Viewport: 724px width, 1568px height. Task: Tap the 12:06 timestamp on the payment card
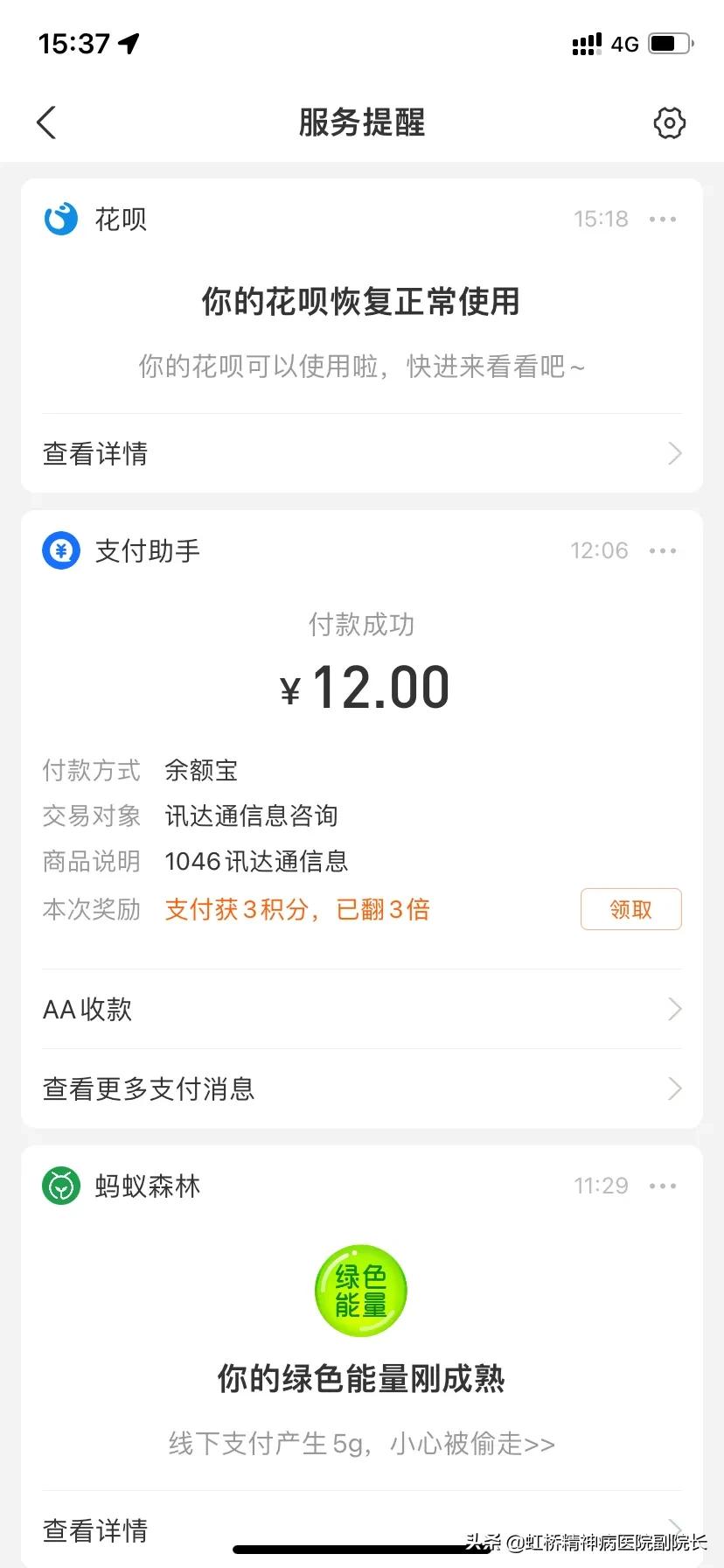(600, 550)
